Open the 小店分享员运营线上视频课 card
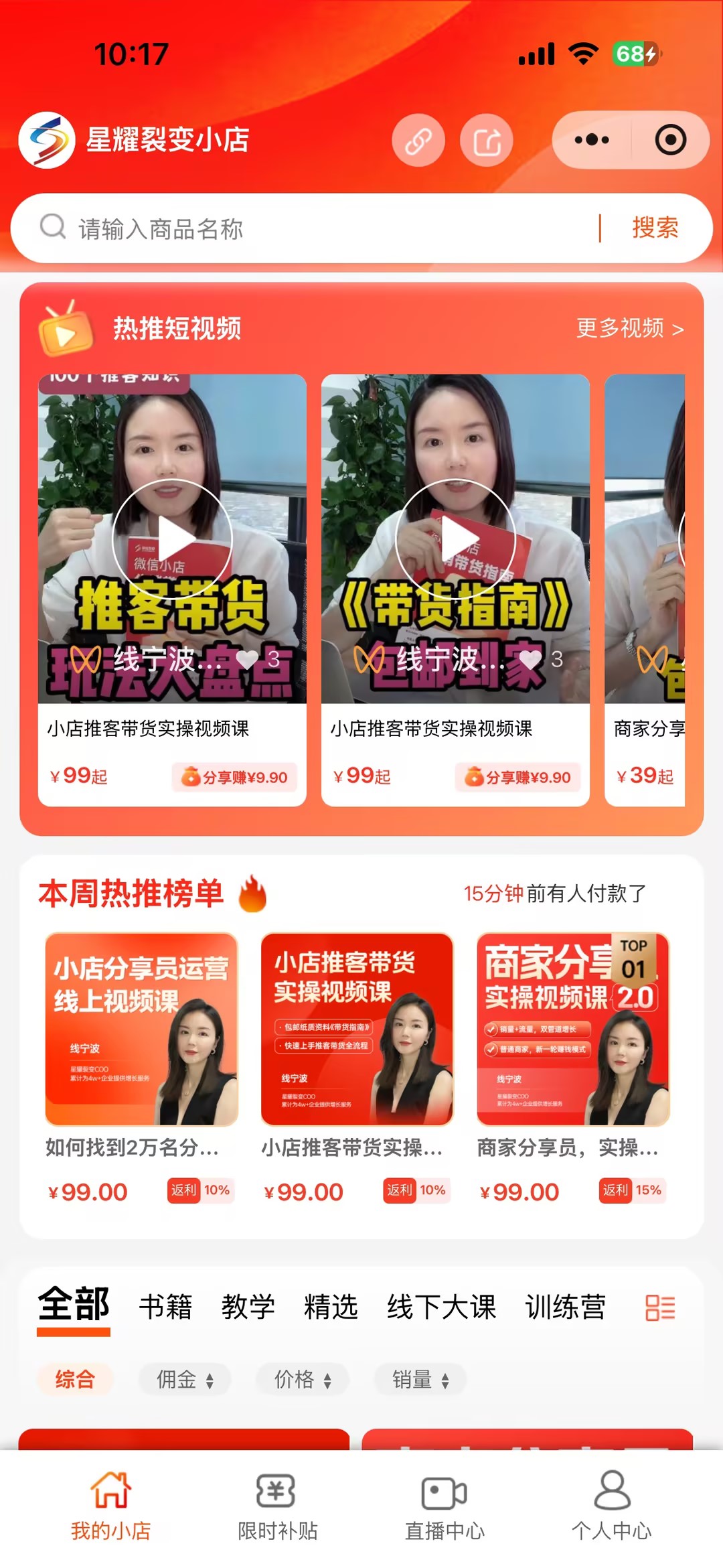 click(x=141, y=1029)
